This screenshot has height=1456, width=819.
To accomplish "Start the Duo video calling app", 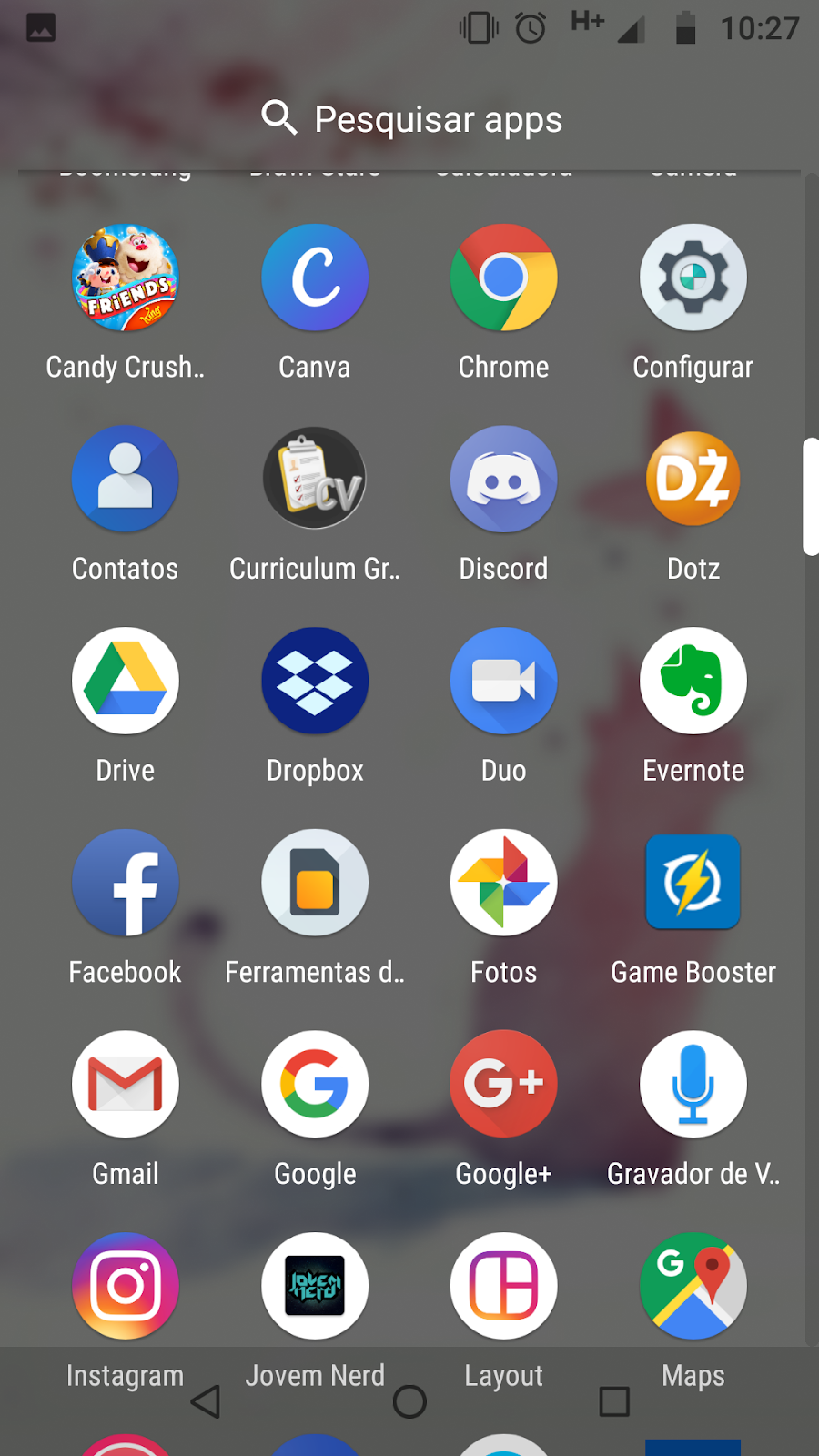I will click(504, 682).
